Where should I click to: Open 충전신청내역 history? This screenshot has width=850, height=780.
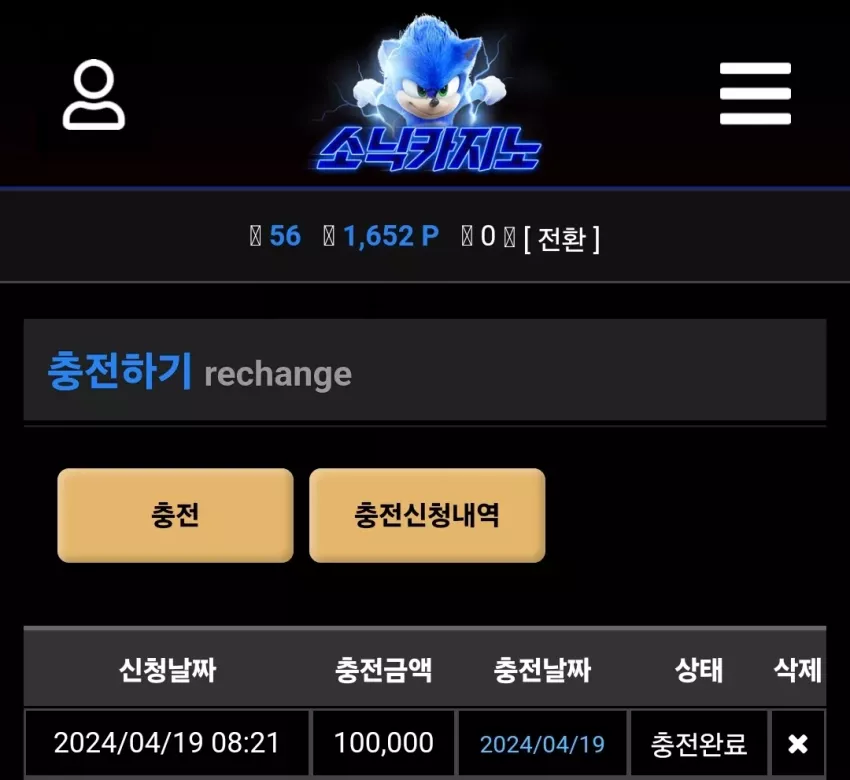427,515
